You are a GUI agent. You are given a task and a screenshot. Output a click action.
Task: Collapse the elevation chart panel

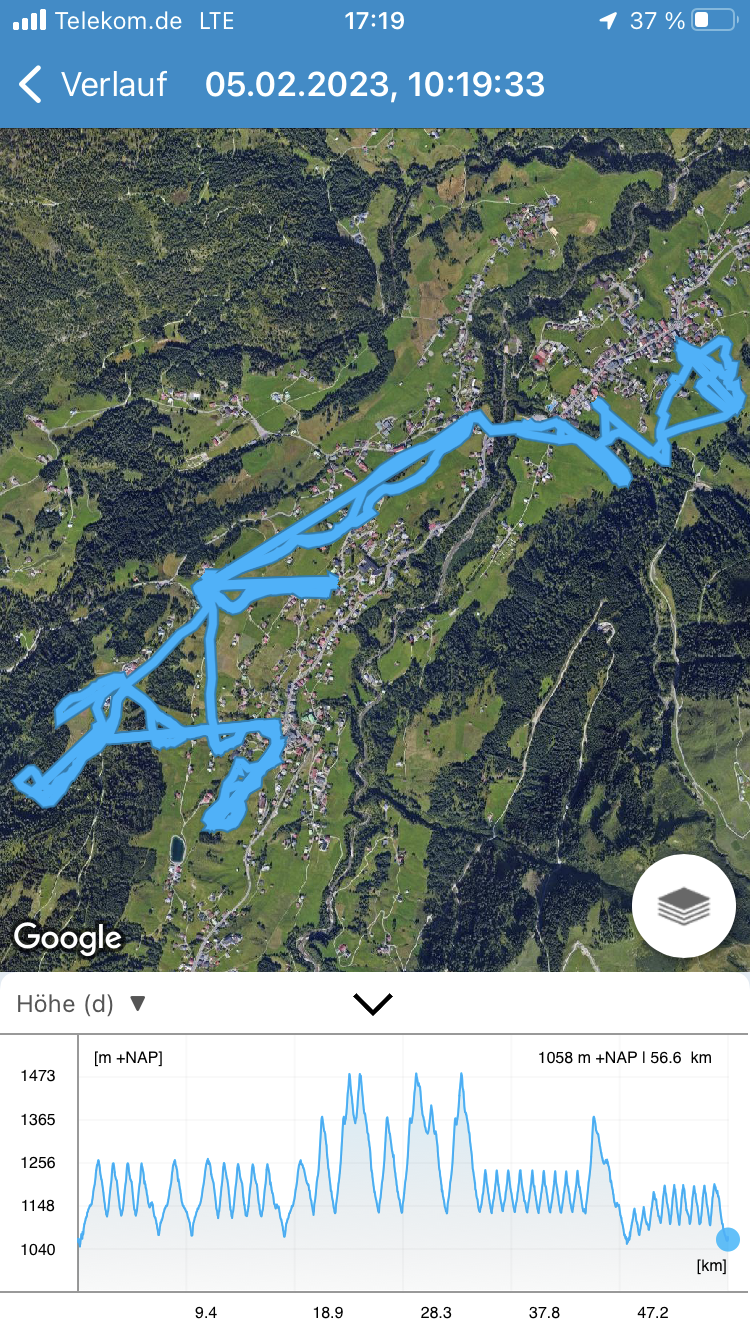pos(373,1003)
